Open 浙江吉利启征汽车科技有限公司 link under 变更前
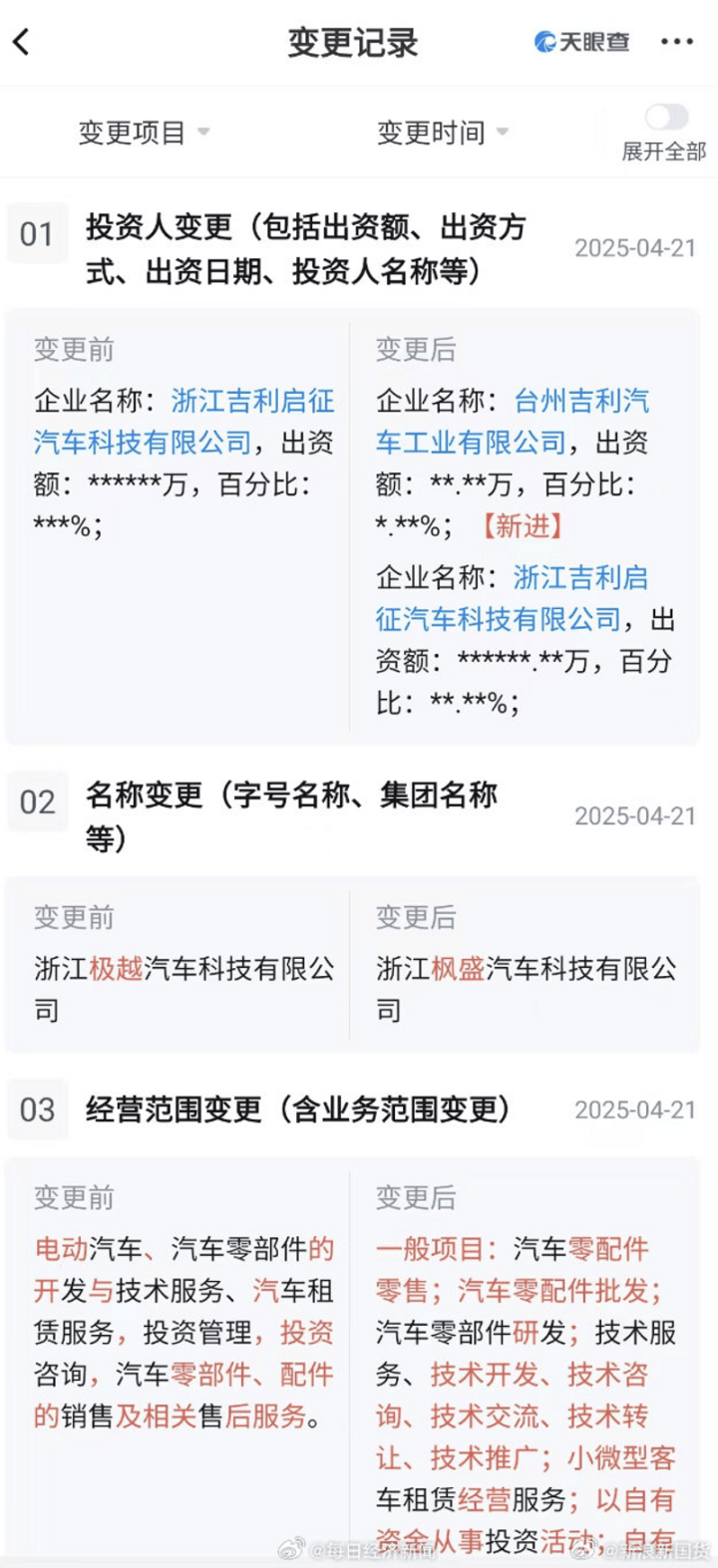This screenshot has height=1568, width=718. pos(184,422)
